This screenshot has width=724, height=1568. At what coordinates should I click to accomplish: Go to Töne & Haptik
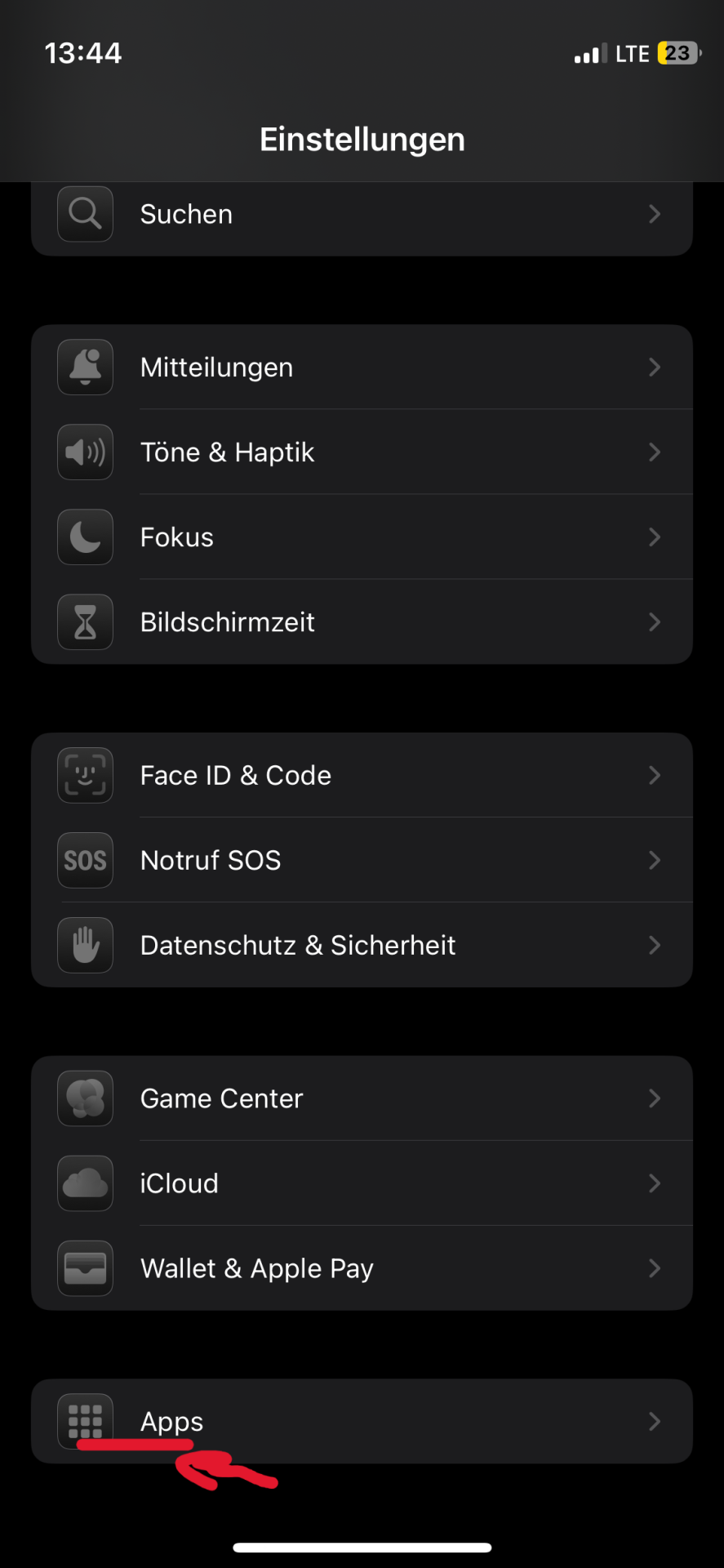click(x=362, y=452)
